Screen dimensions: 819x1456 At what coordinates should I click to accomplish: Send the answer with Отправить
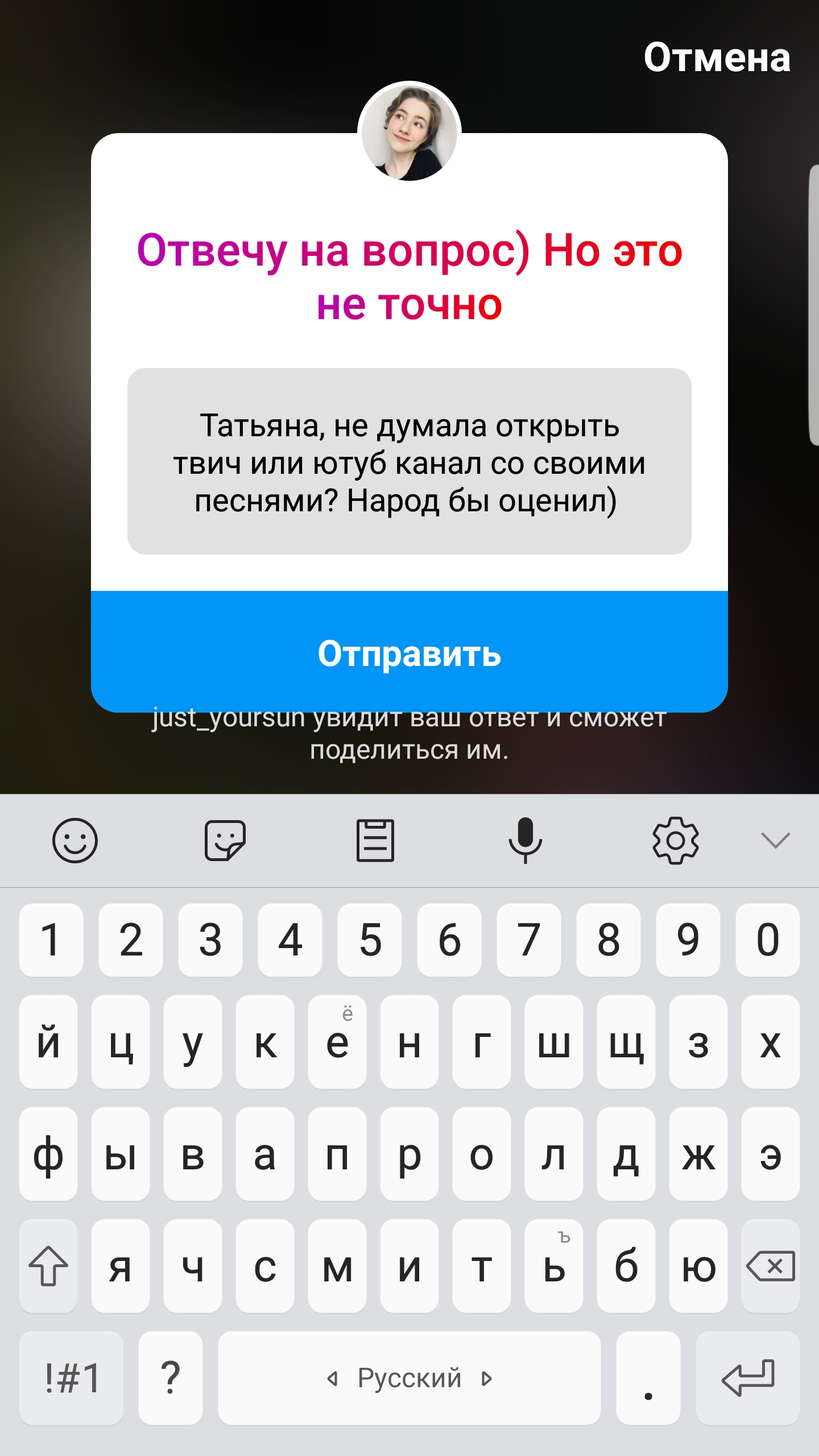(409, 653)
